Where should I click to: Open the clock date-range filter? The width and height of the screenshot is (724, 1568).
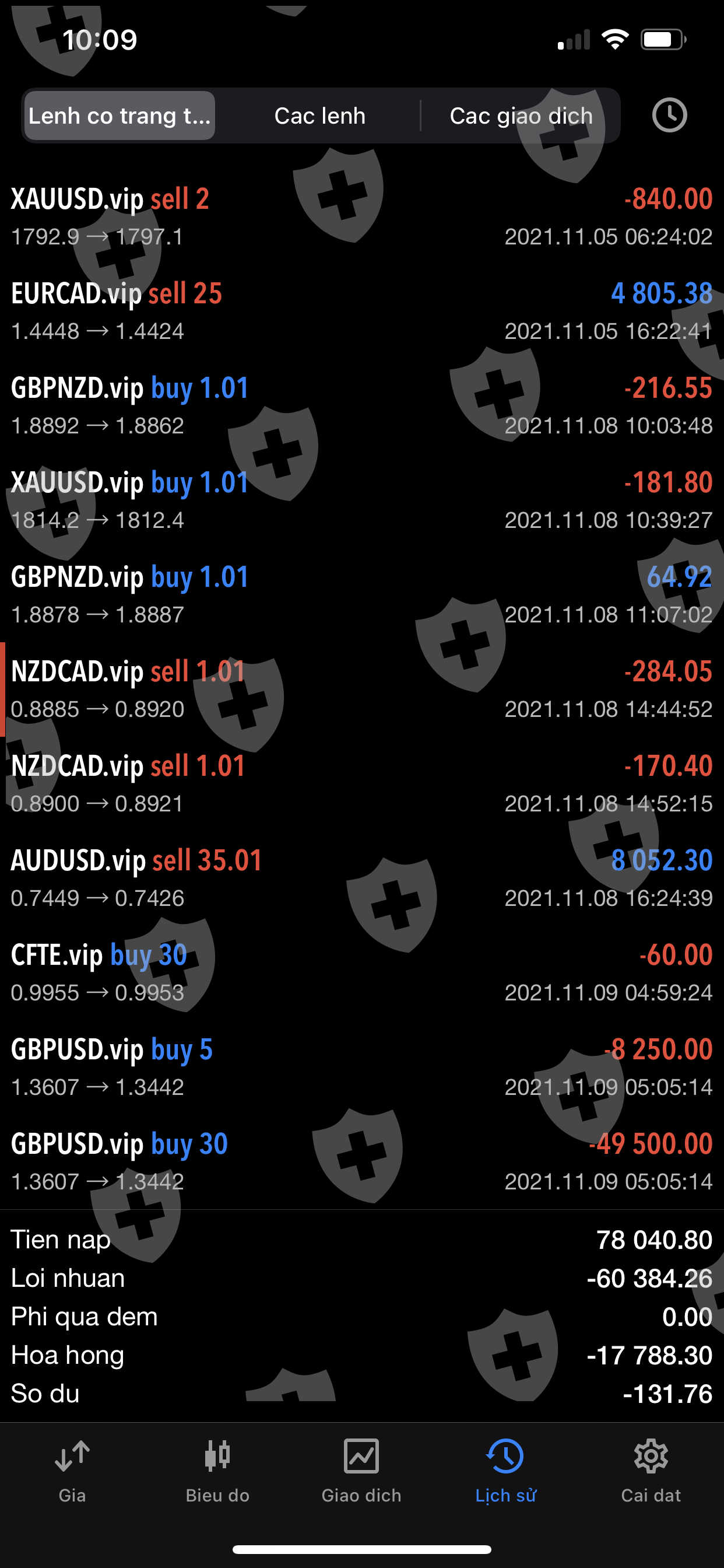point(669,115)
